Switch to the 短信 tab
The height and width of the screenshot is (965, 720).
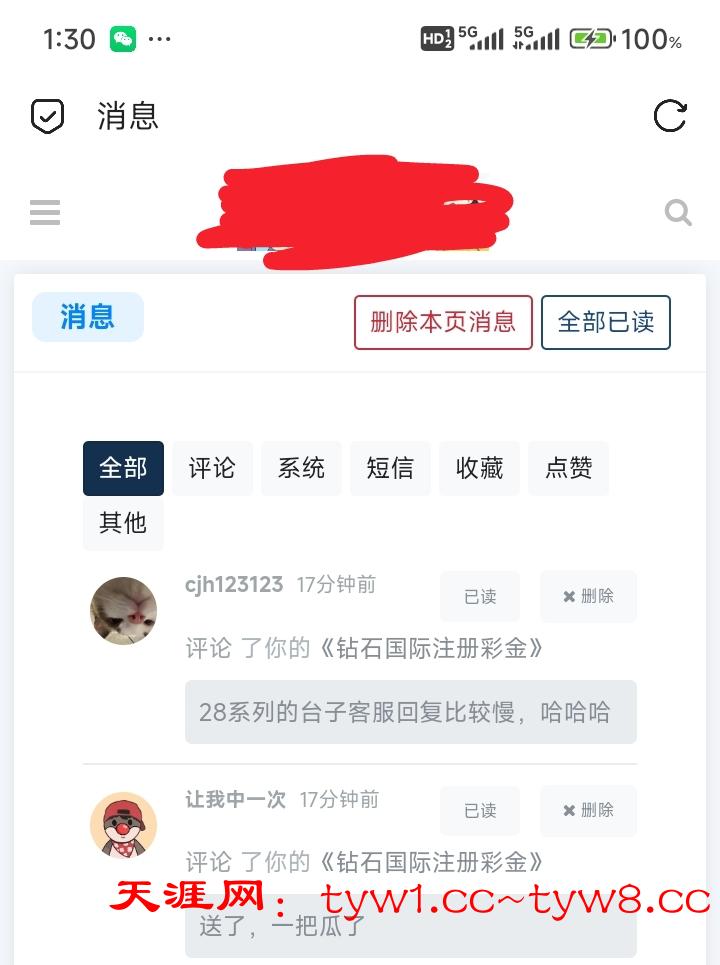click(390, 468)
